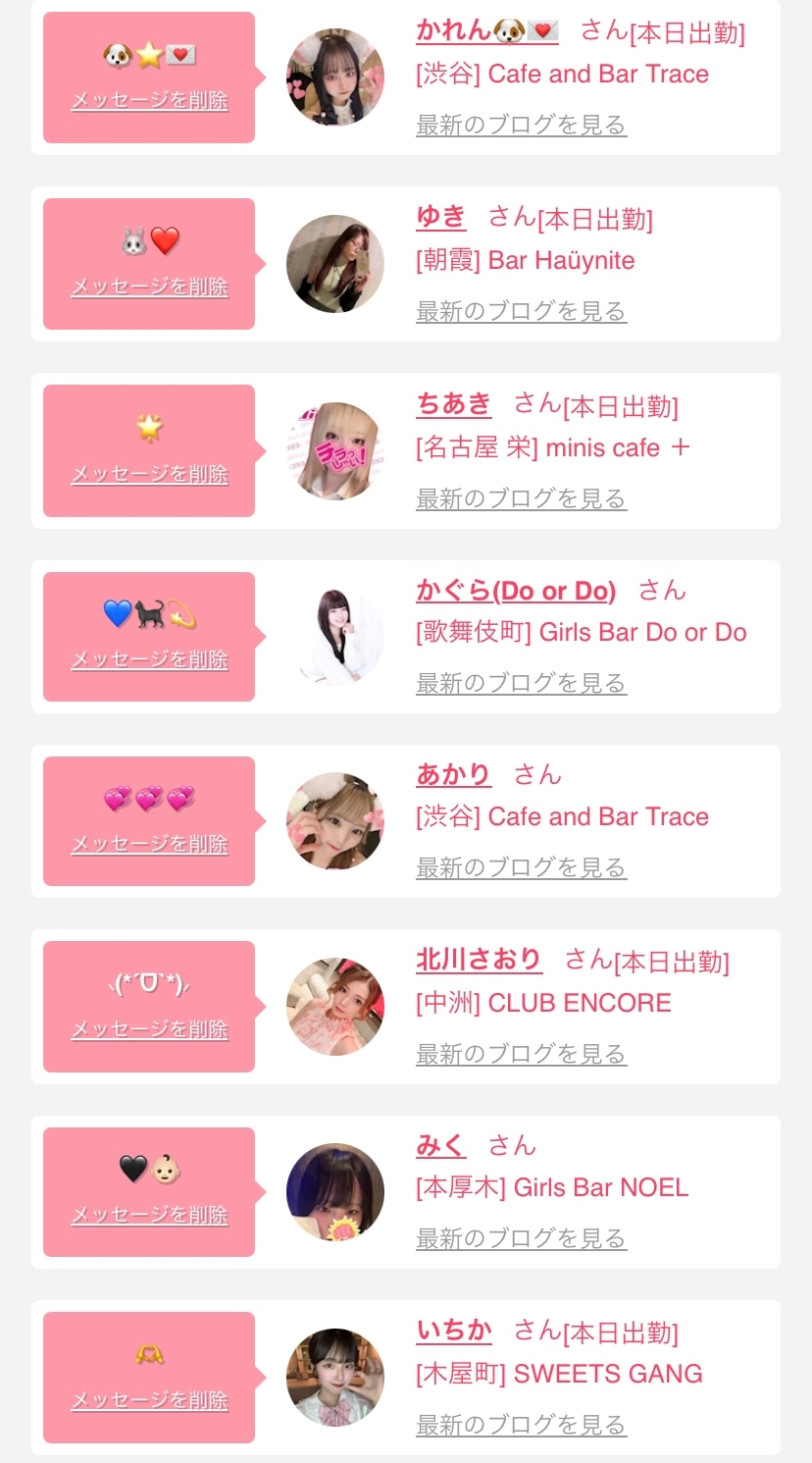Delete the message sent to 北川さおり
Screen dimensions: 812x1463
[149, 1030]
